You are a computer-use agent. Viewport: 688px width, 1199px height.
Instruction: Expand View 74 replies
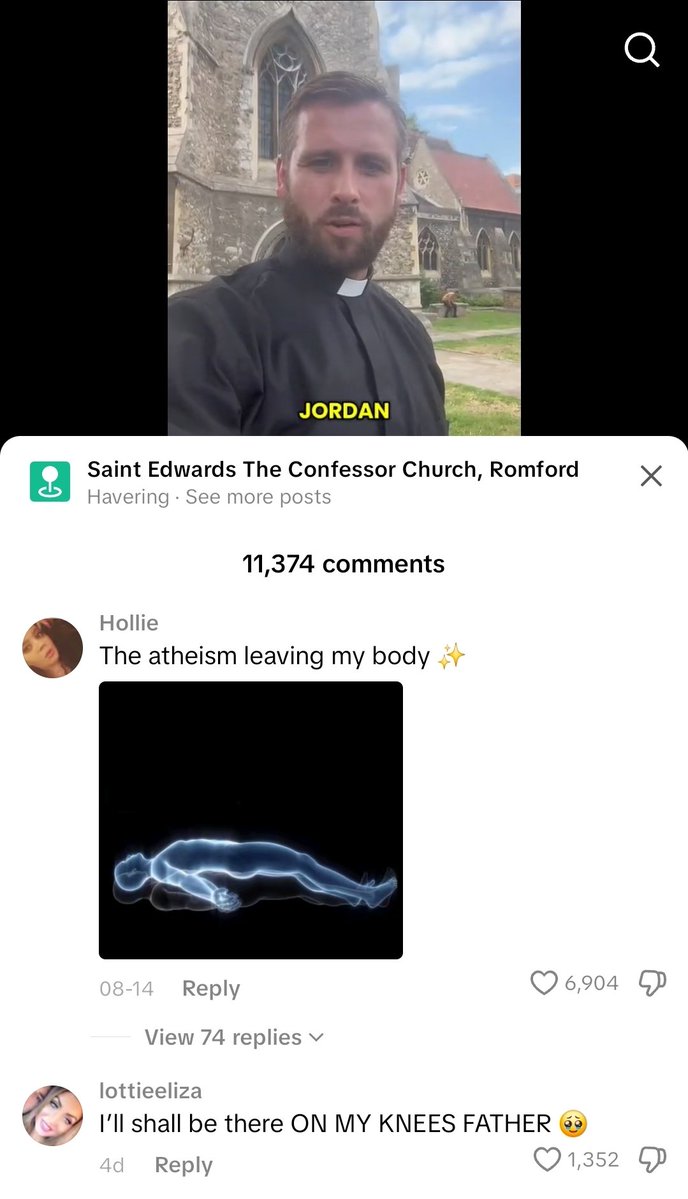pyautogui.click(x=234, y=1037)
